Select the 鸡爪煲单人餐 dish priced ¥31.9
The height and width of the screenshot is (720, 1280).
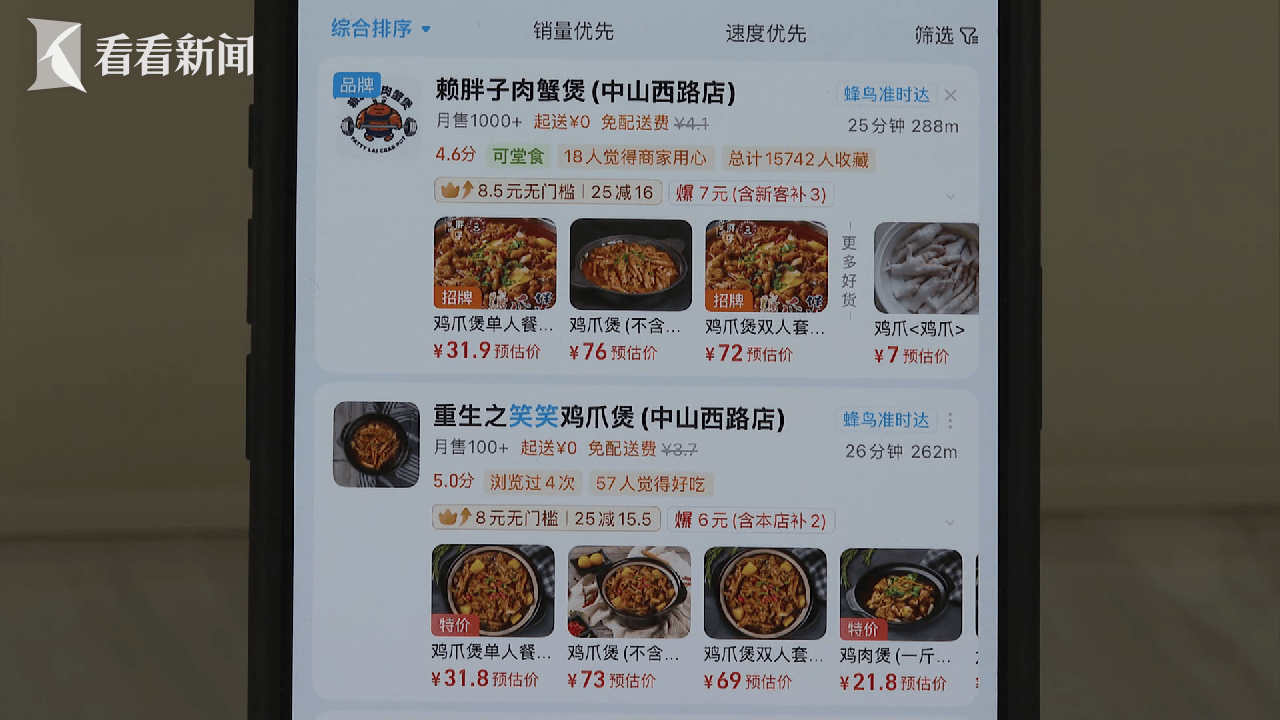pos(494,265)
